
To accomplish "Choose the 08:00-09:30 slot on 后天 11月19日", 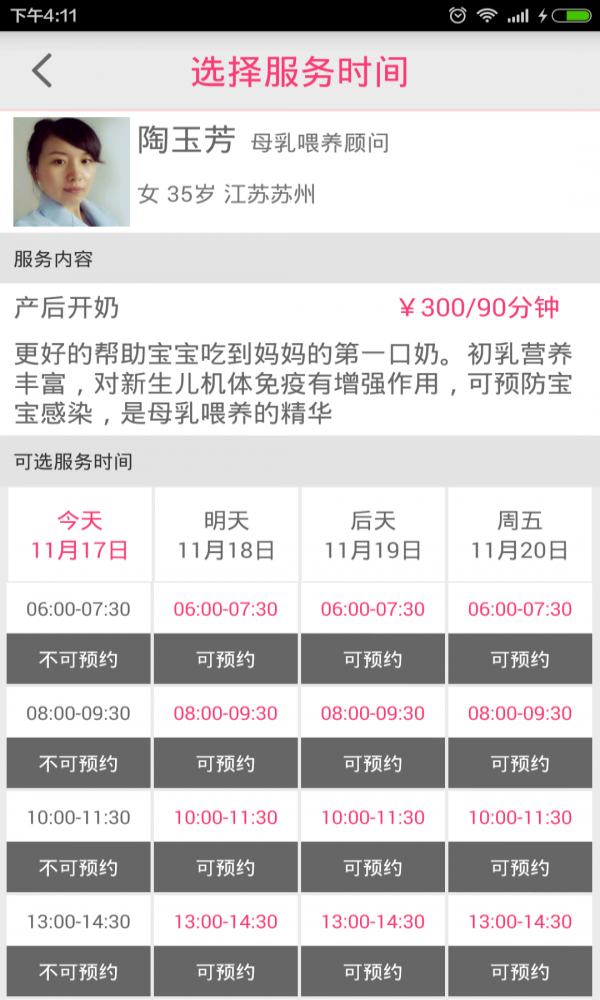I will pos(373,764).
